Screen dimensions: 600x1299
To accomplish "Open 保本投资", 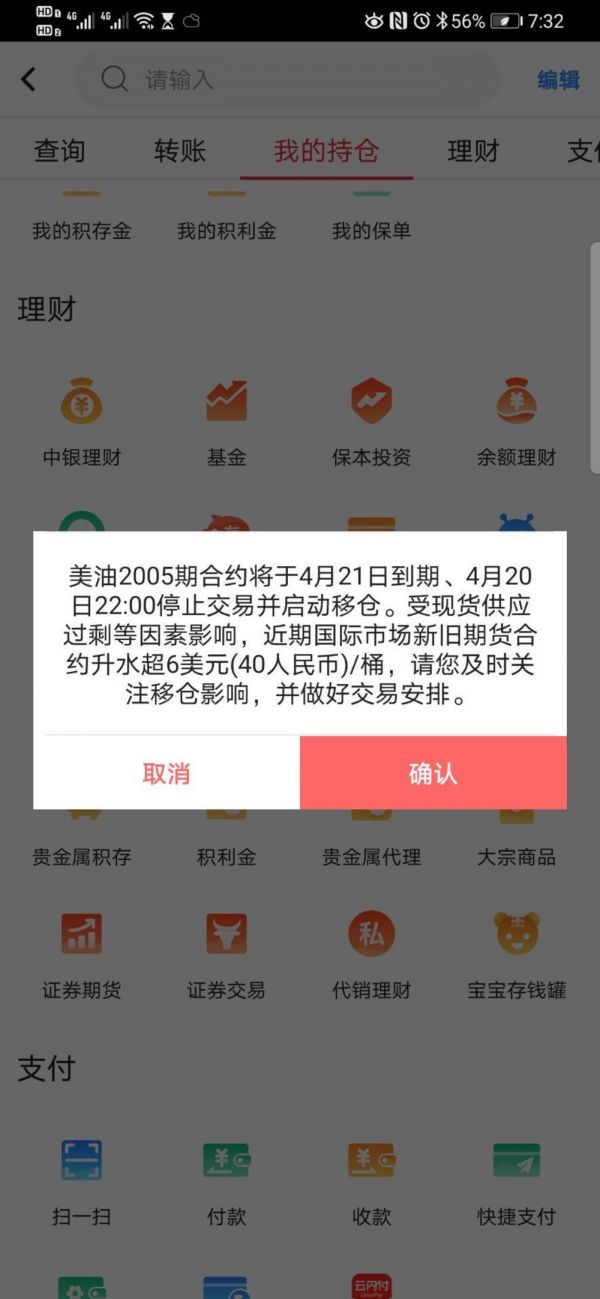I will pyautogui.click(x=372, y=420).
